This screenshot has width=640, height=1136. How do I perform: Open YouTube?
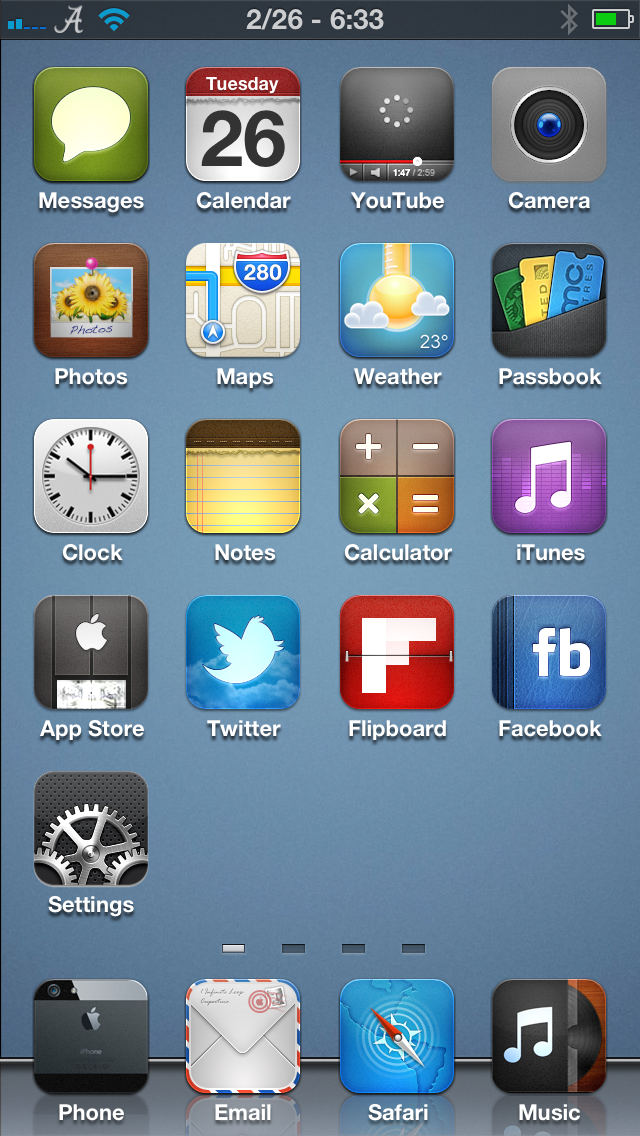click(396, 124)
